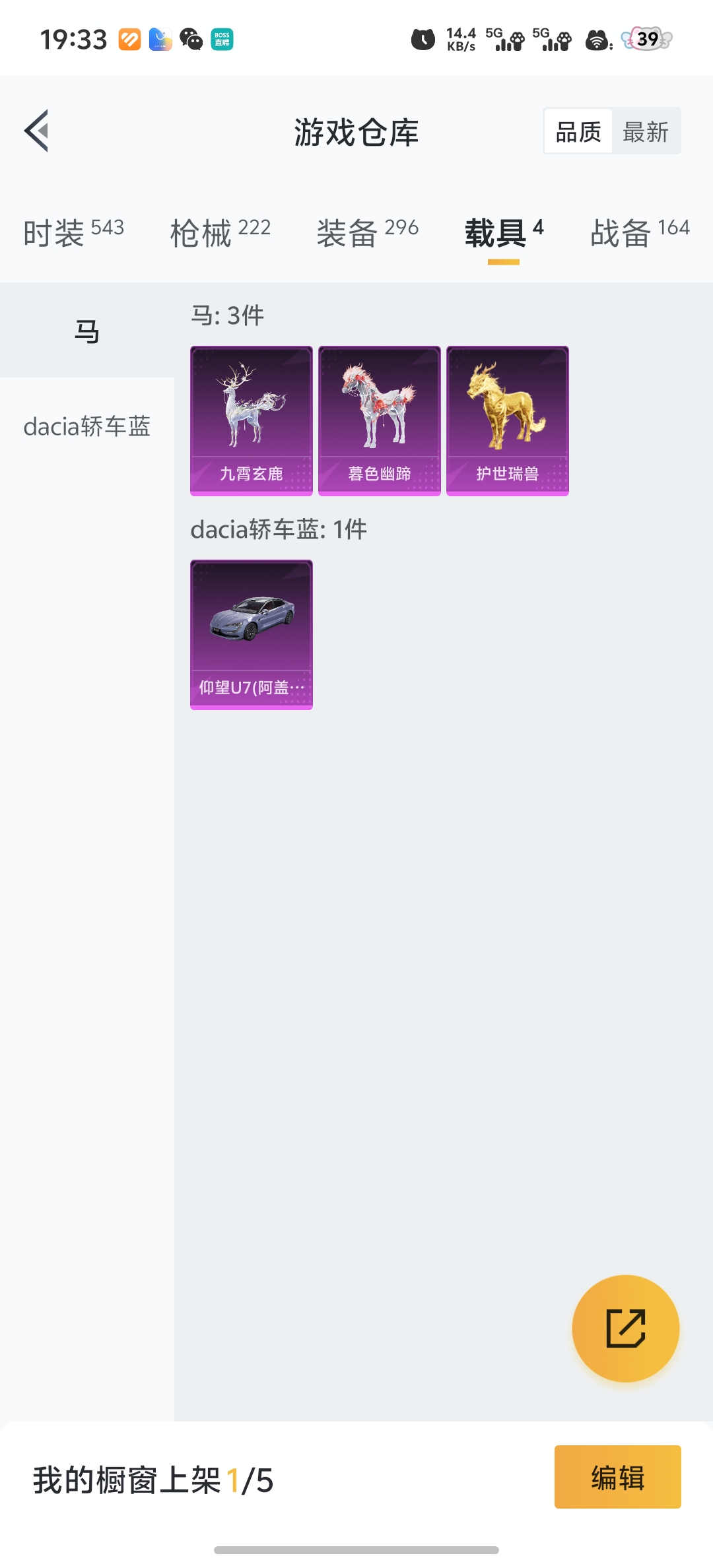Enable 品质 sorting mode
Image resolution: width=713 pixels, height=1568 pixels.
576,131
